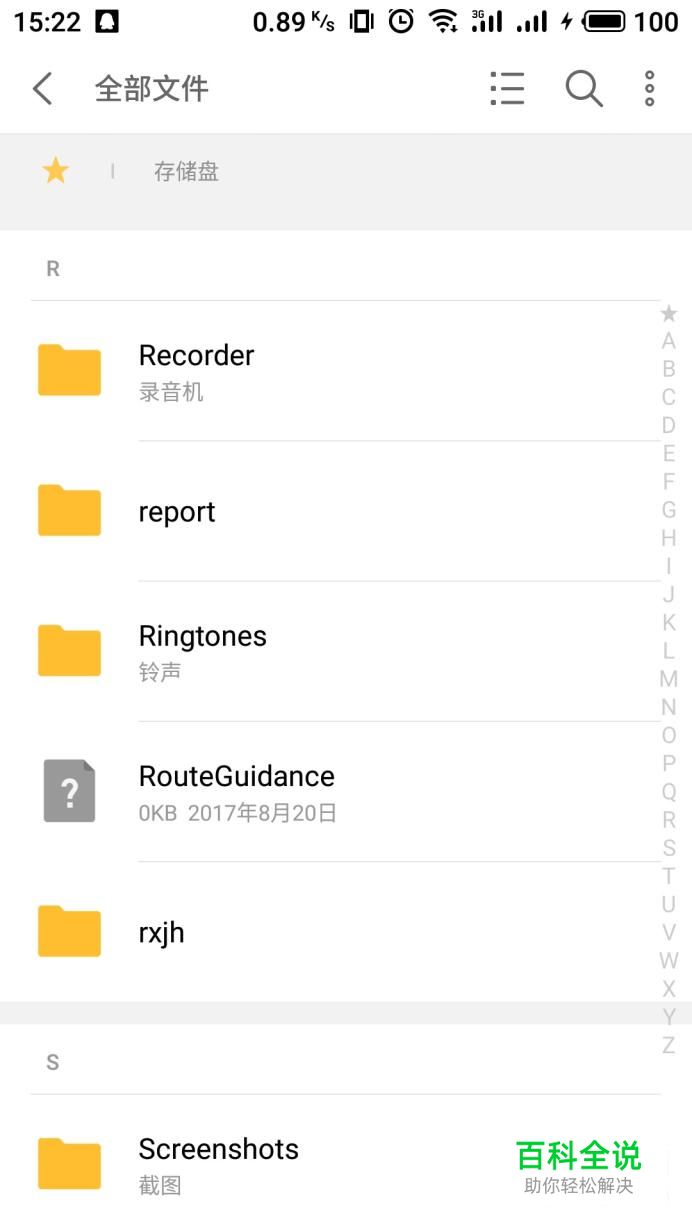Switch the file list view mode

pos(507,89)
